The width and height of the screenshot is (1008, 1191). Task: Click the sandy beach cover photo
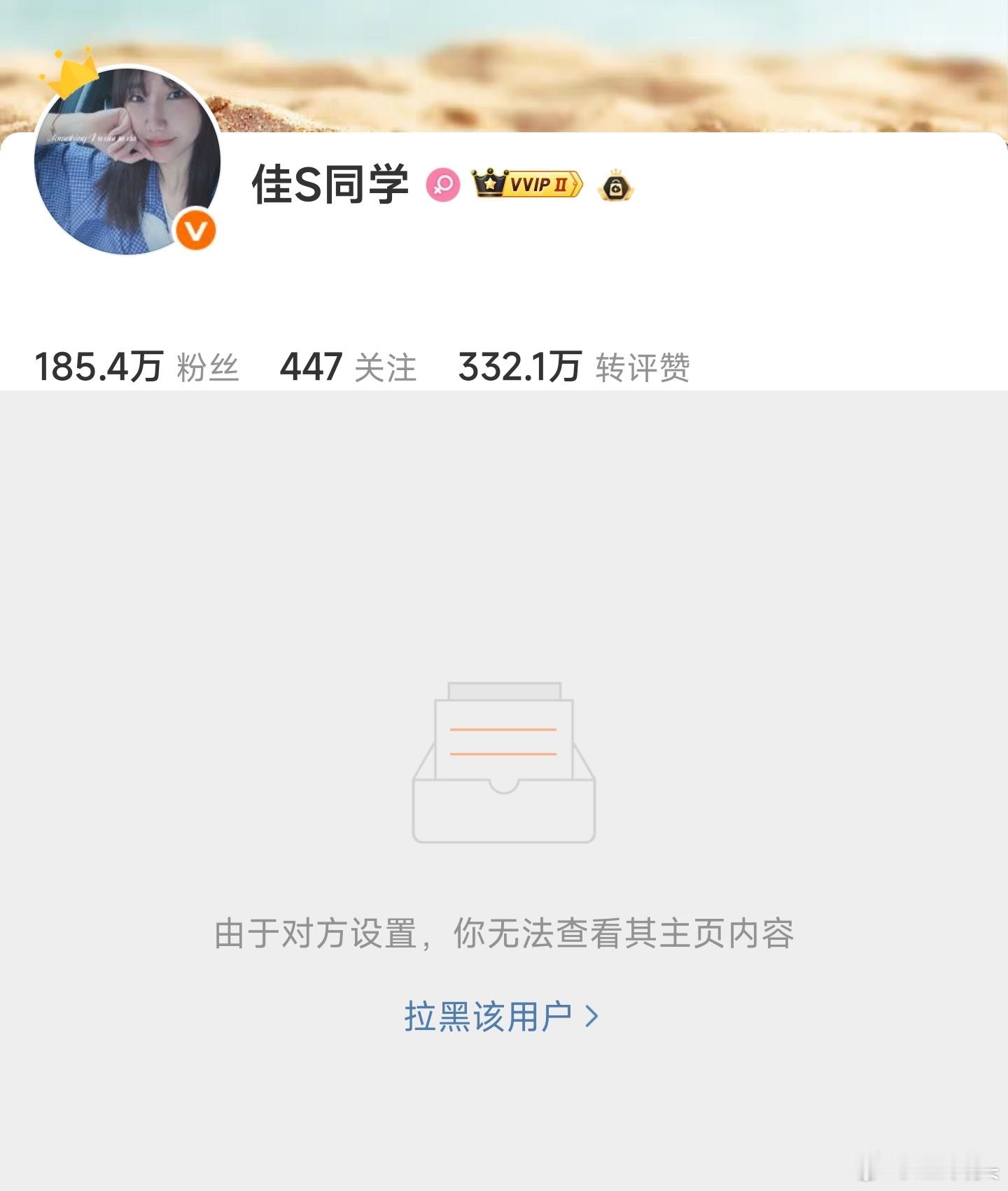[x=630, y=63]
